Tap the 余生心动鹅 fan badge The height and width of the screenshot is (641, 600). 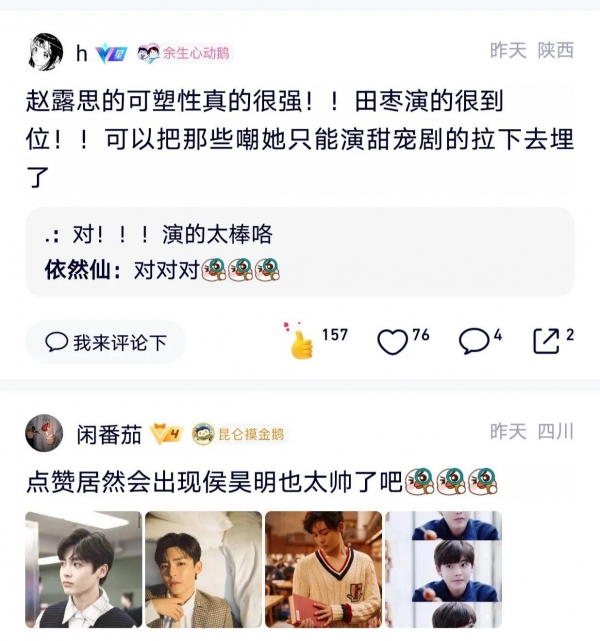point(184,53)
